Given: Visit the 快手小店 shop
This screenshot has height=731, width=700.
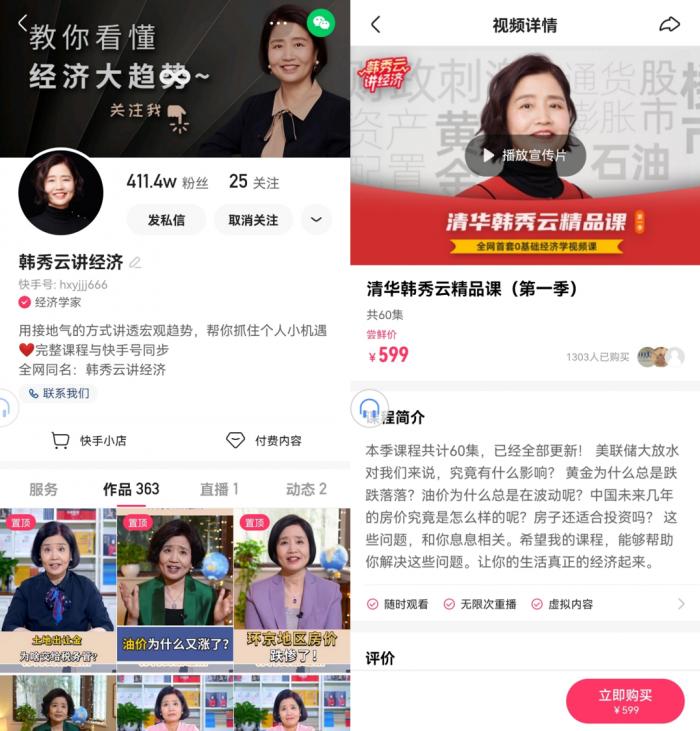Looking at the screenshot, I should 88,440.
